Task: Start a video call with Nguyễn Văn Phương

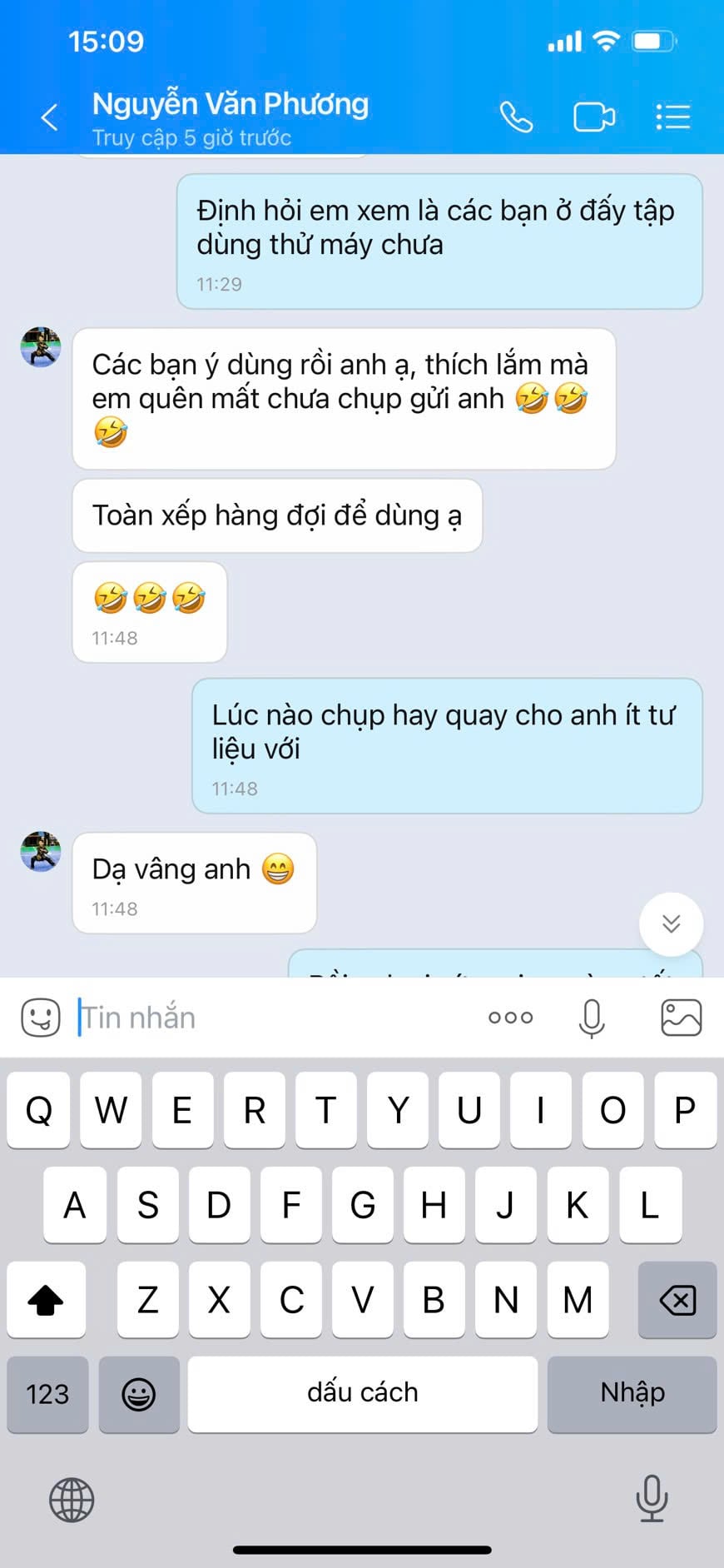Action: 594,117
